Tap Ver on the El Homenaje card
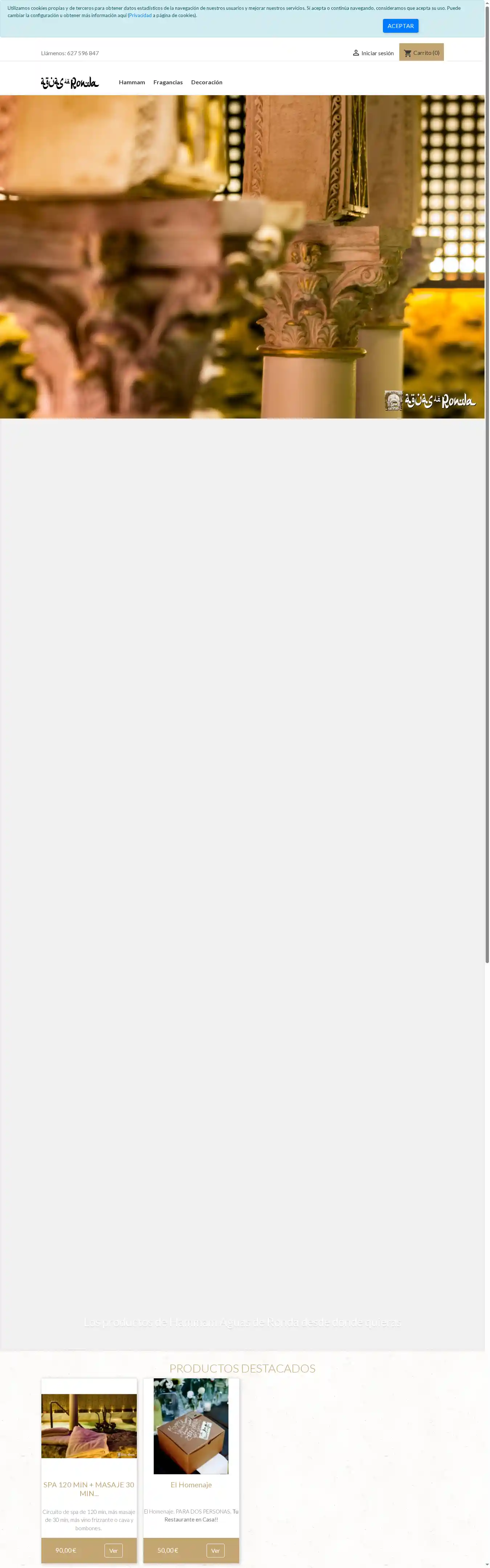Viewport: 490px width, 1568px height. 215,1550
